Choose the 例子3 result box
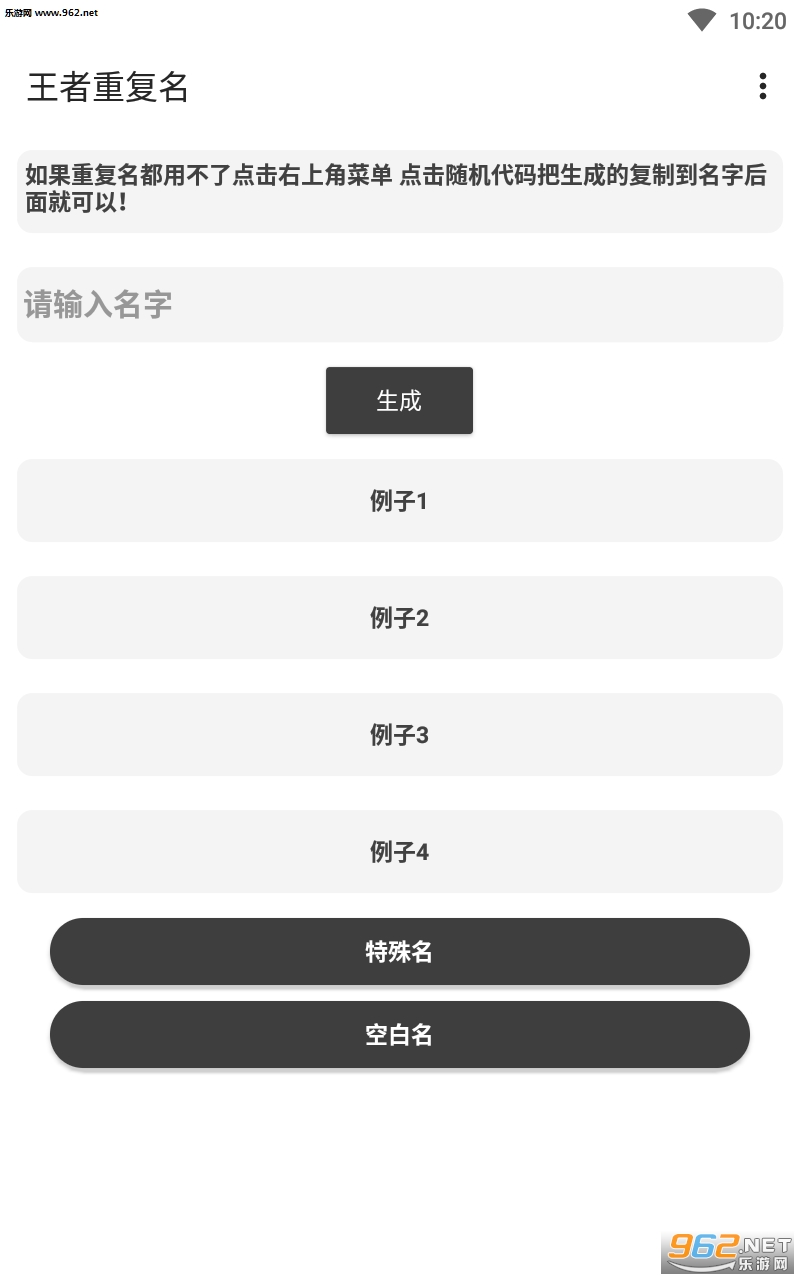Screen dimensions: 800x1280 coord(400,735)
